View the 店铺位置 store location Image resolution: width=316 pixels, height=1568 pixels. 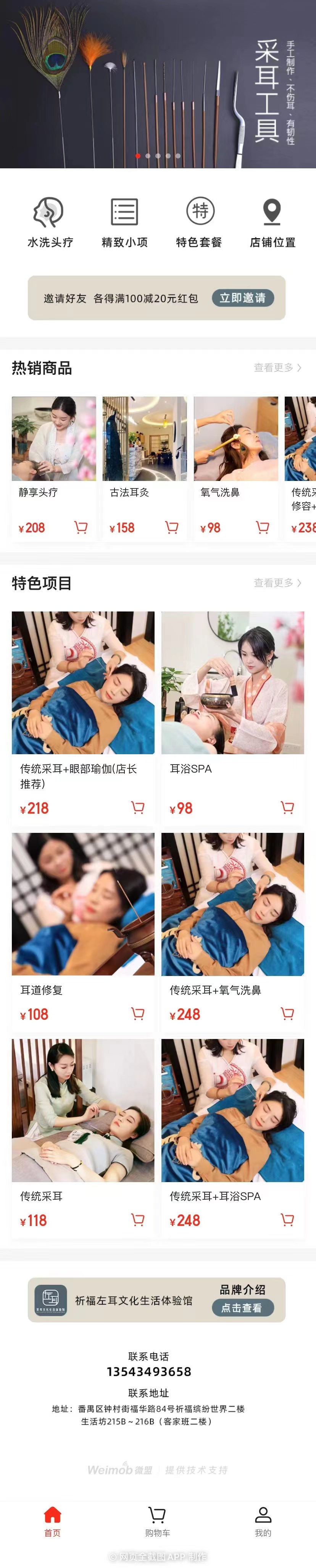click(272, 222)
